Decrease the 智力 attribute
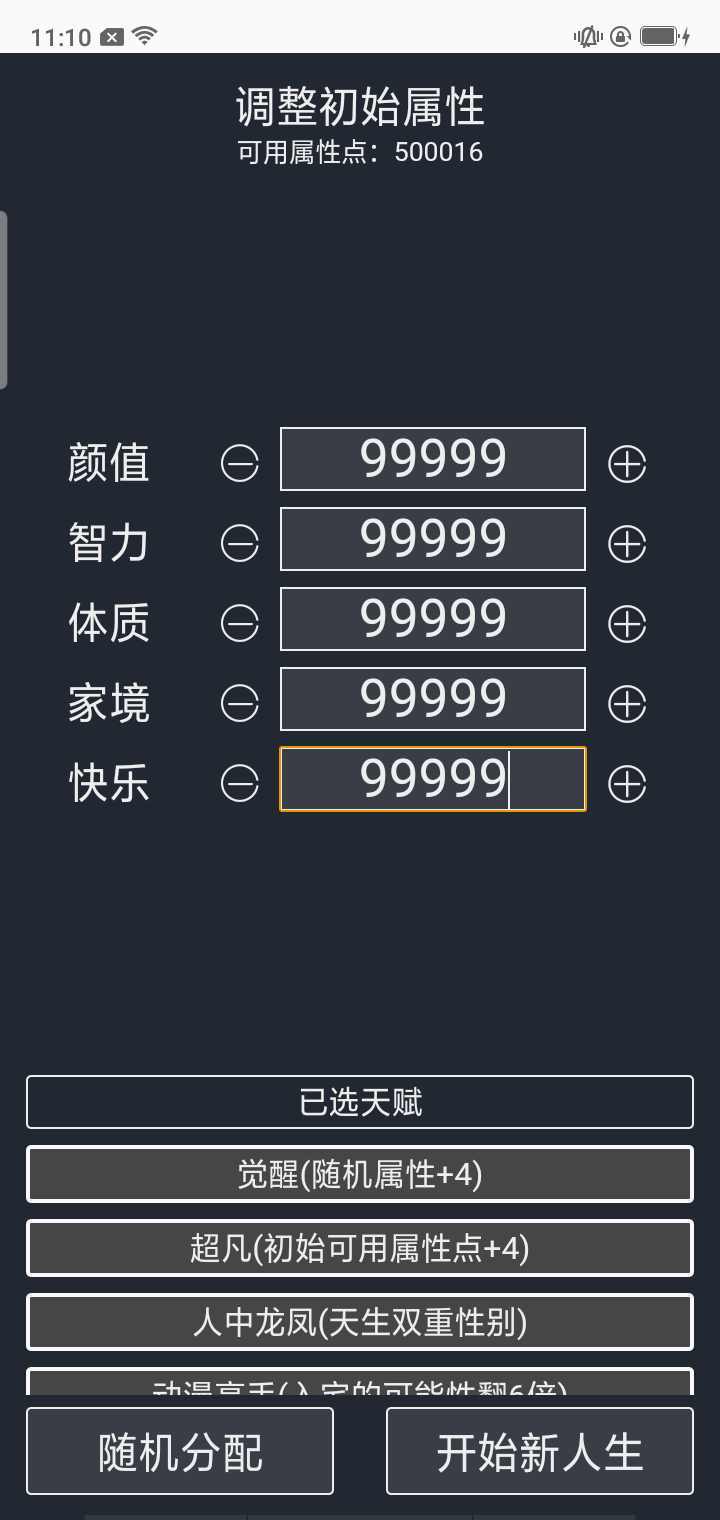 point(240,543)
